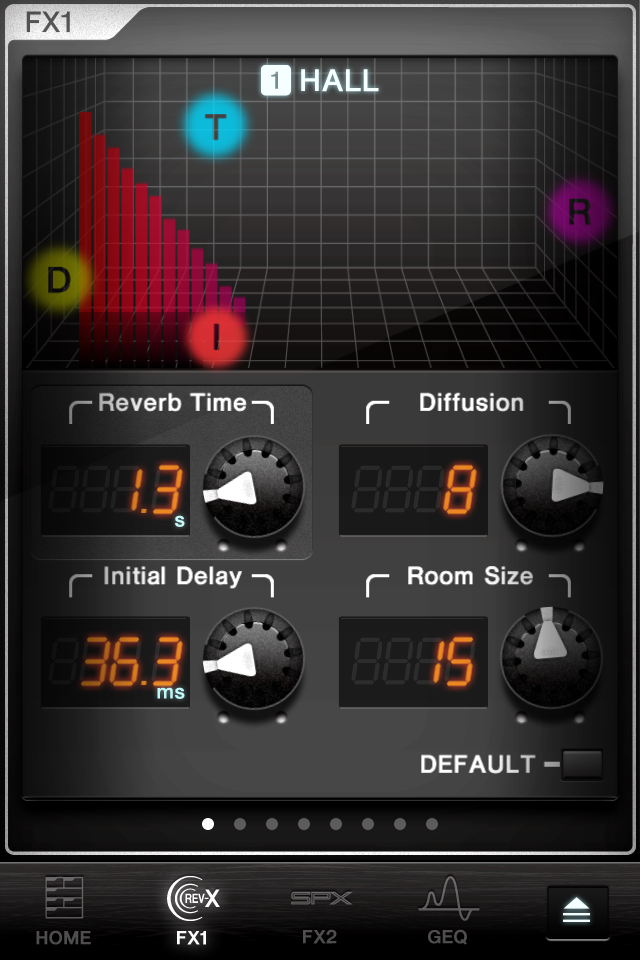The height and width of the screenshot is (960, 640).
Task: Select the blue T reverb time ball
Action: (x=215, y=127)
